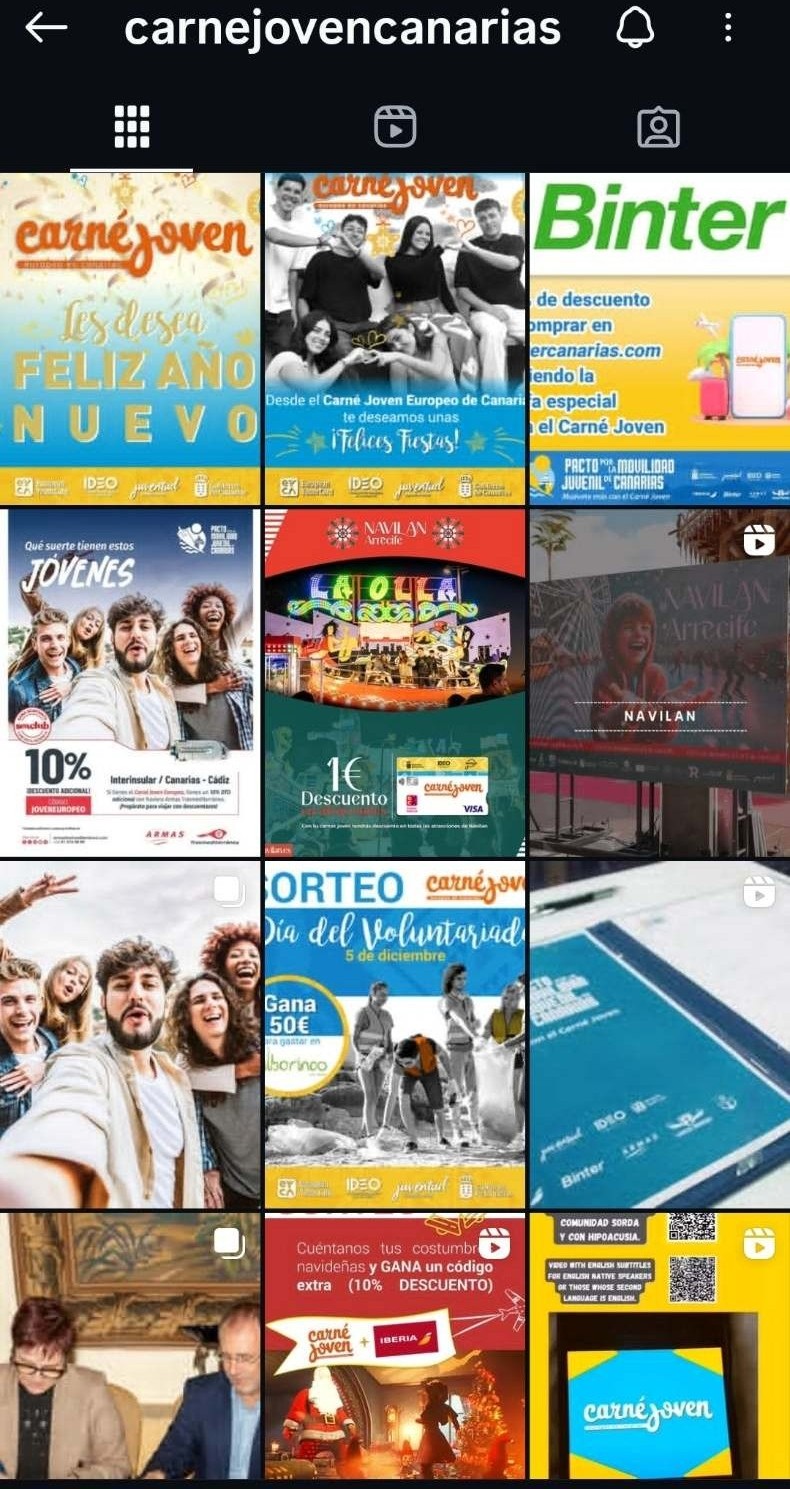View the Sorteo Día del Voluntariado post
Image resolution: width=790 pixels, height=1489 pixels.
click(395, 1034)
